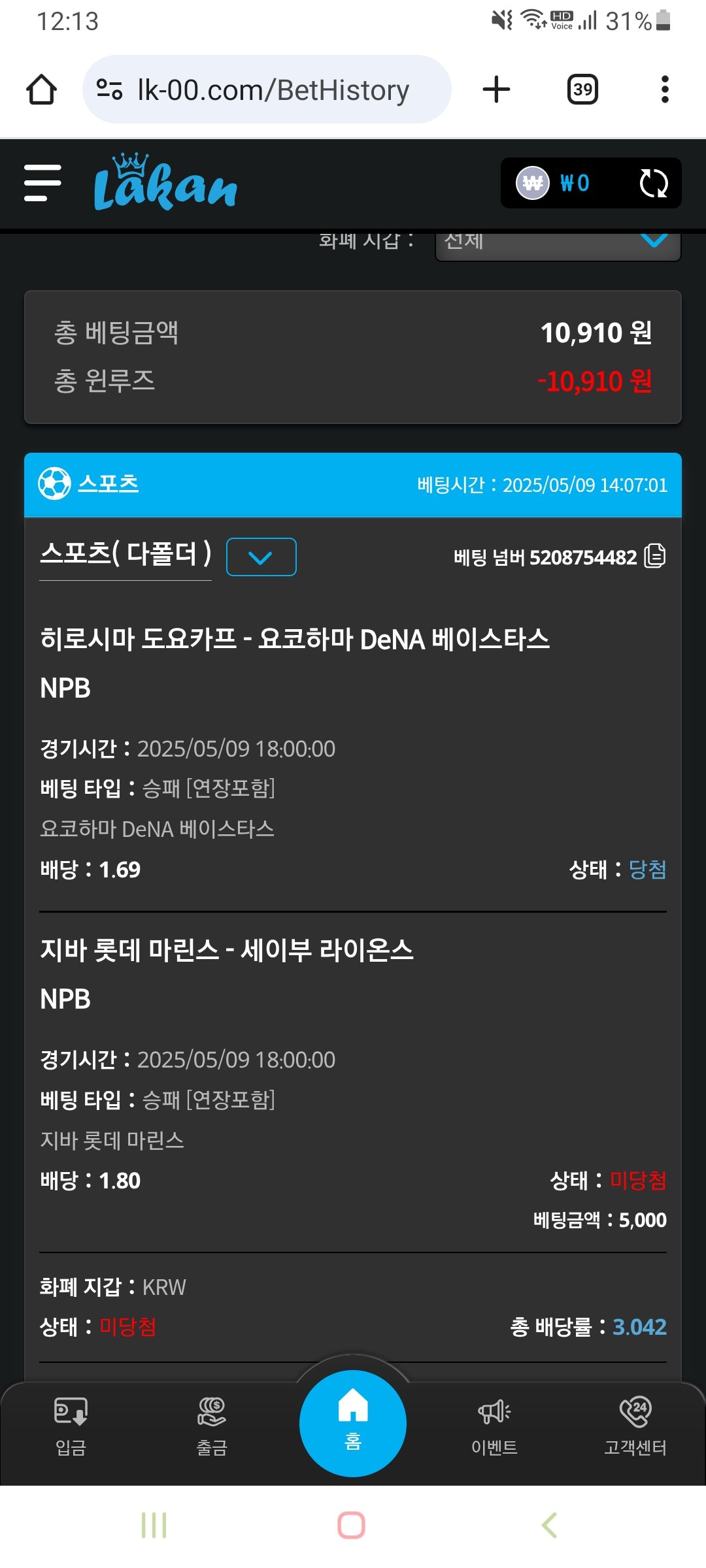
Task: Open the 스포츠 category link
Action: [108, 484]
